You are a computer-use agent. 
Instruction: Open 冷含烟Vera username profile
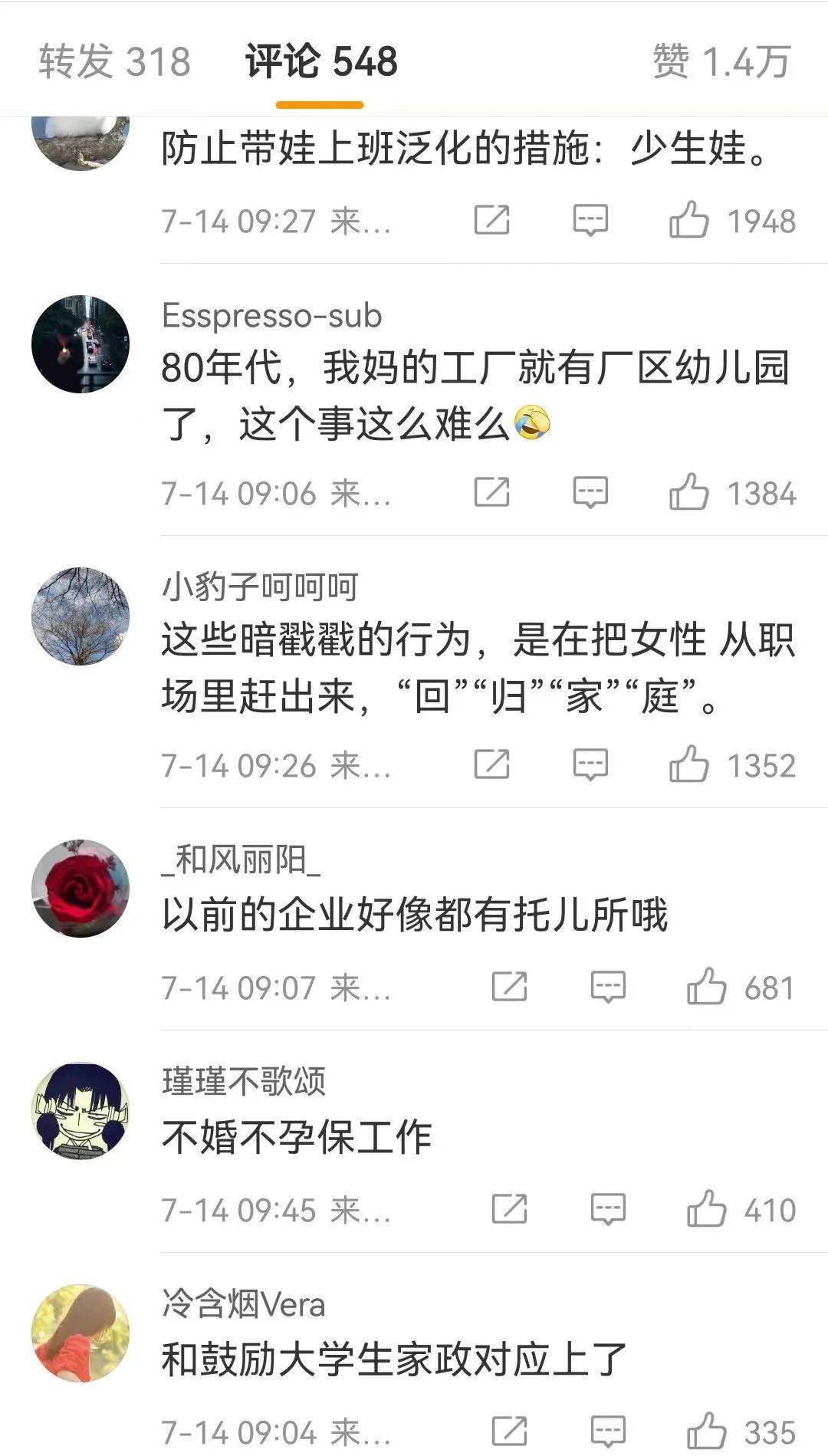tap(244, 1304)
